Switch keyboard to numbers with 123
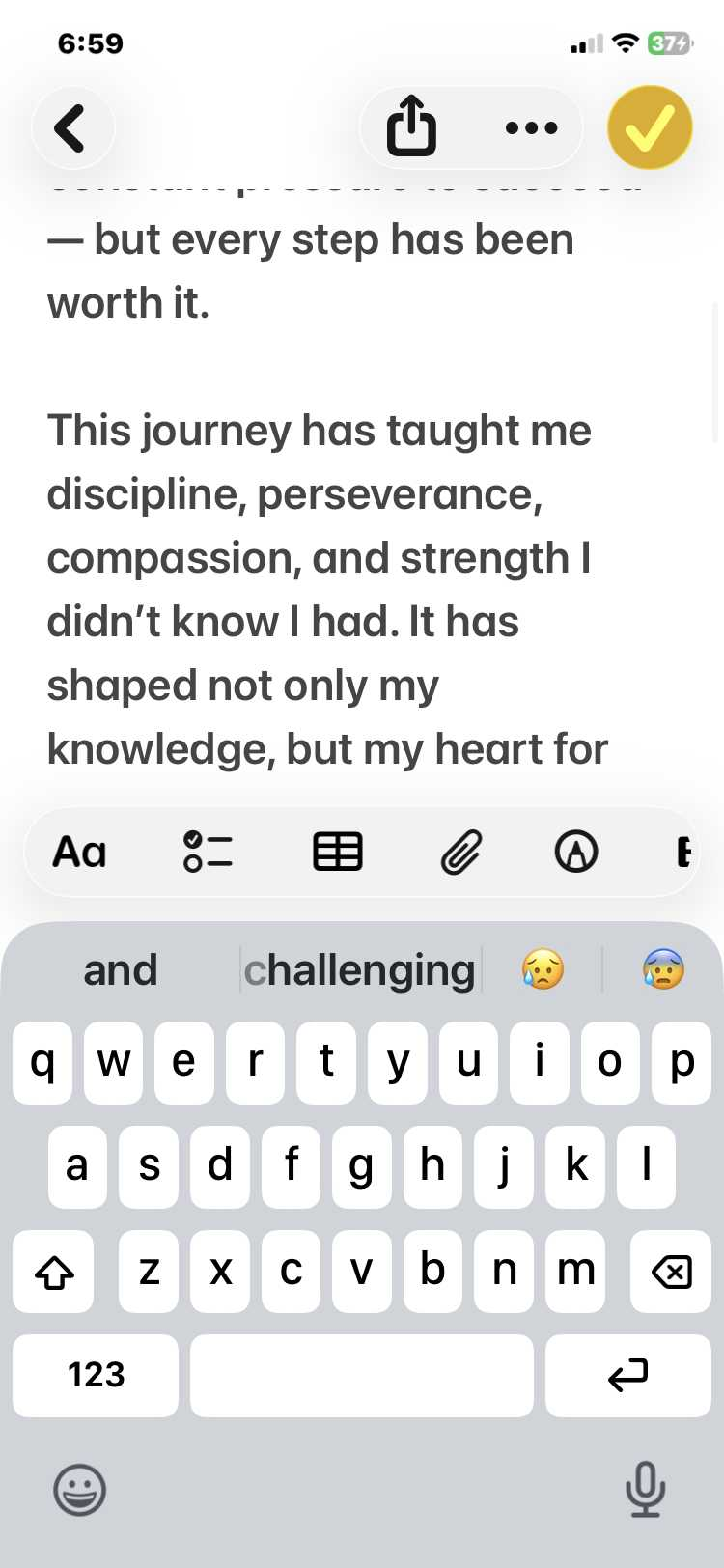Image resolution: width=724 pixels, height=1568 pixels. (x=96, y=1375)
